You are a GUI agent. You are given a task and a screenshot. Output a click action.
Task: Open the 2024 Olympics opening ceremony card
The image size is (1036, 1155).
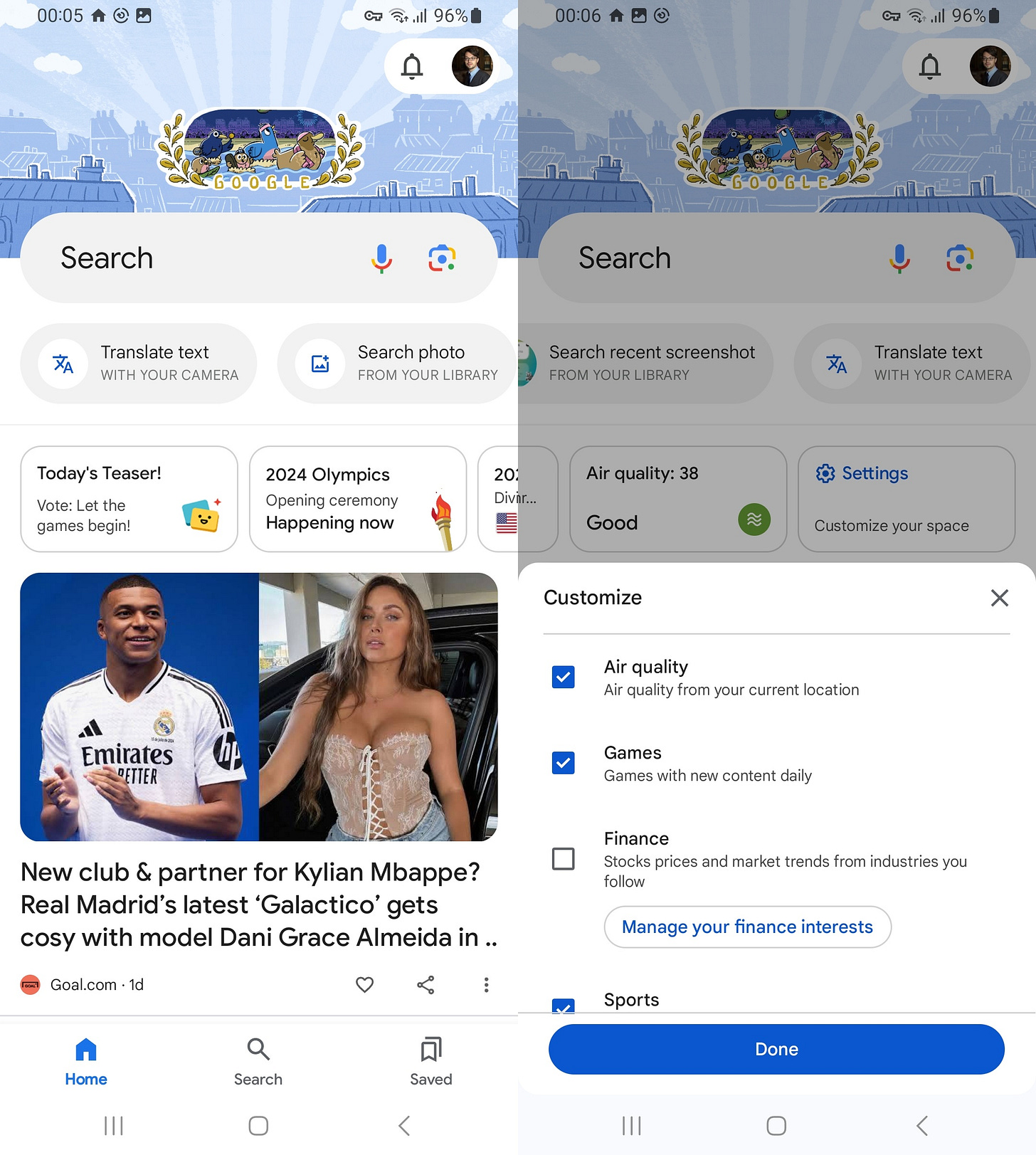pyautogui.click(x=357, y=499)
